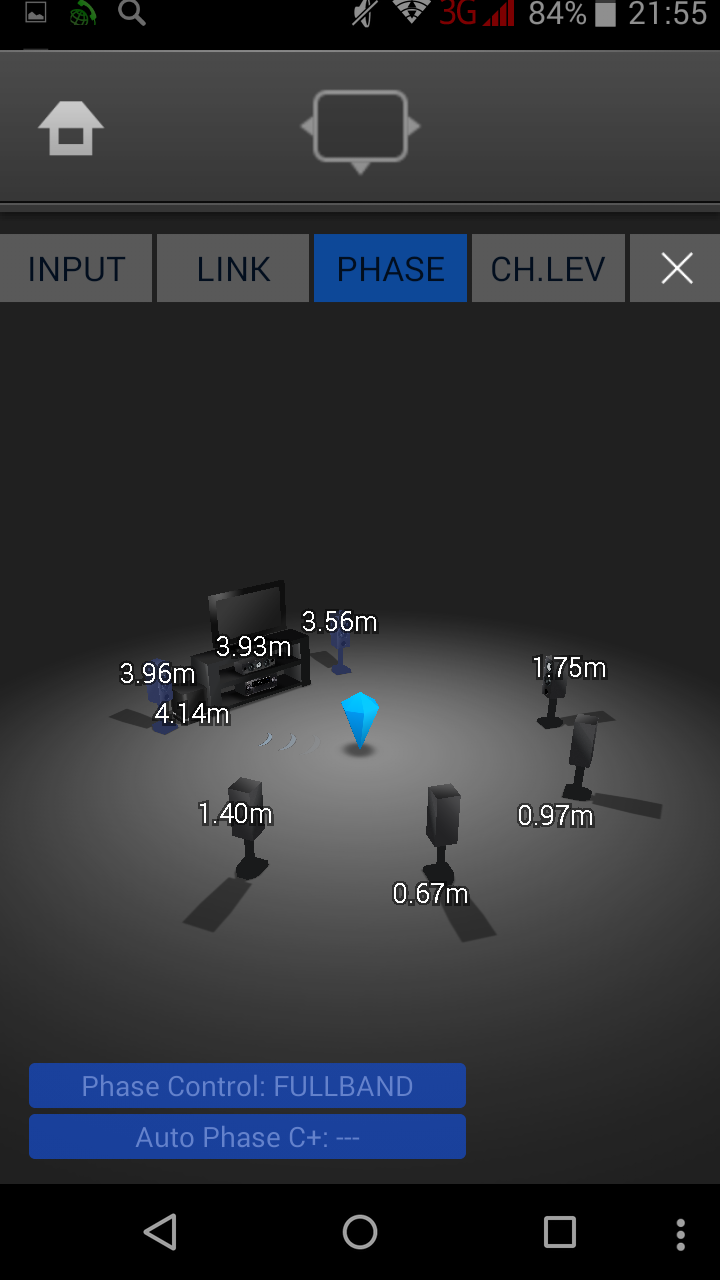Select the PHASE tab

(x=390, y=268)
